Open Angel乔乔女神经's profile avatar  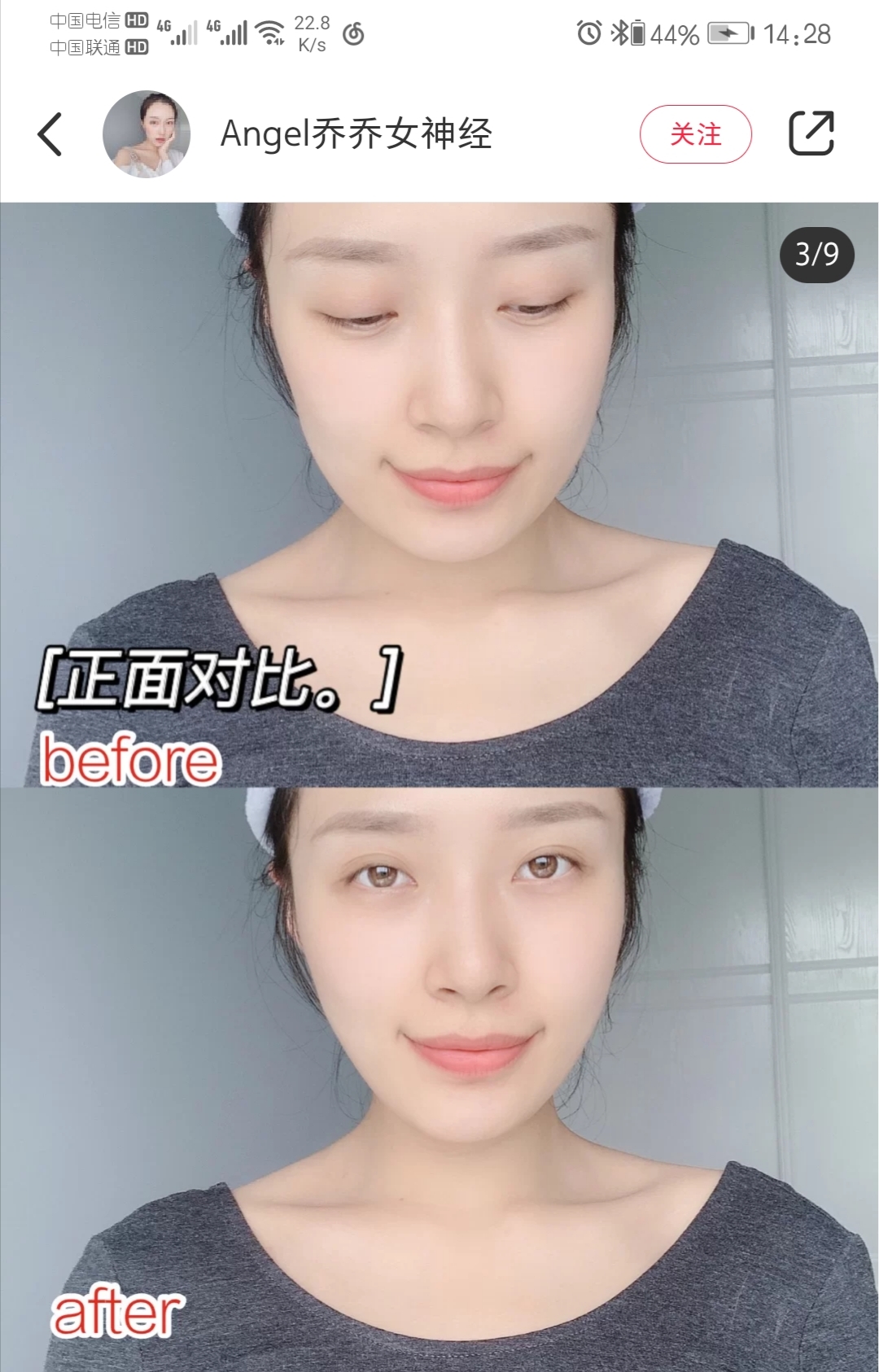point(146,134)
